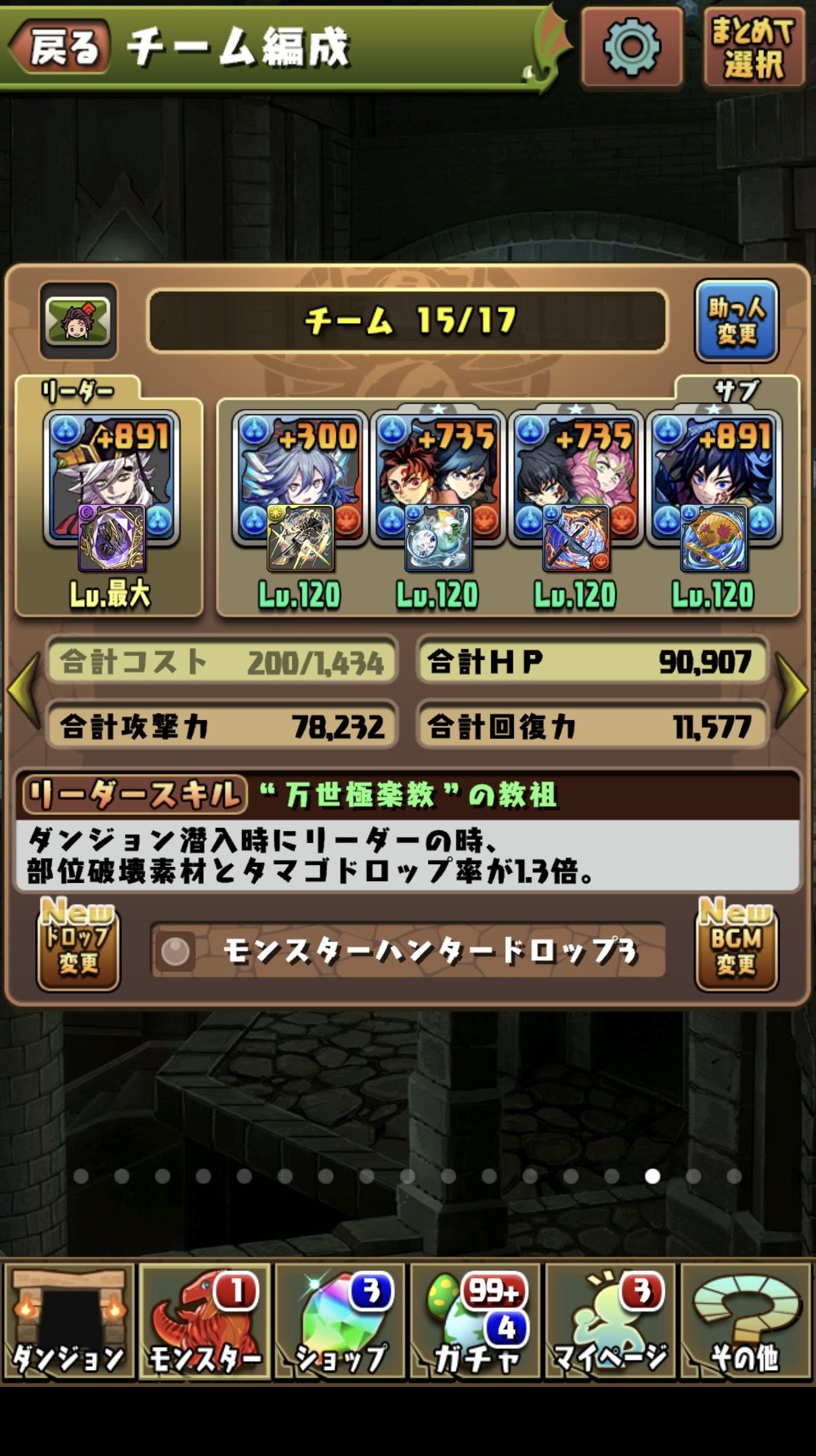Tap the まとめて選択 button
Screen dimensions: 816x1456
[x=754, y=49]
